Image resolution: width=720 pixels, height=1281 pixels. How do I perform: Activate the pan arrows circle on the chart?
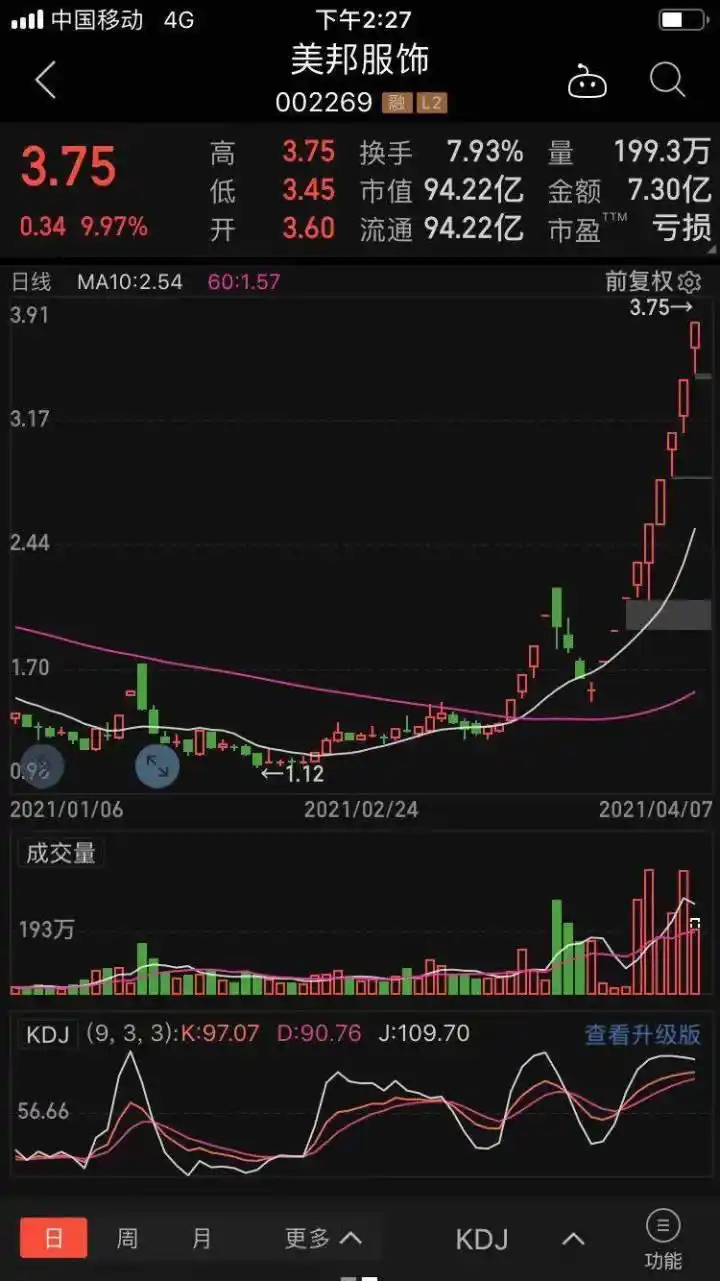point(156,766)
